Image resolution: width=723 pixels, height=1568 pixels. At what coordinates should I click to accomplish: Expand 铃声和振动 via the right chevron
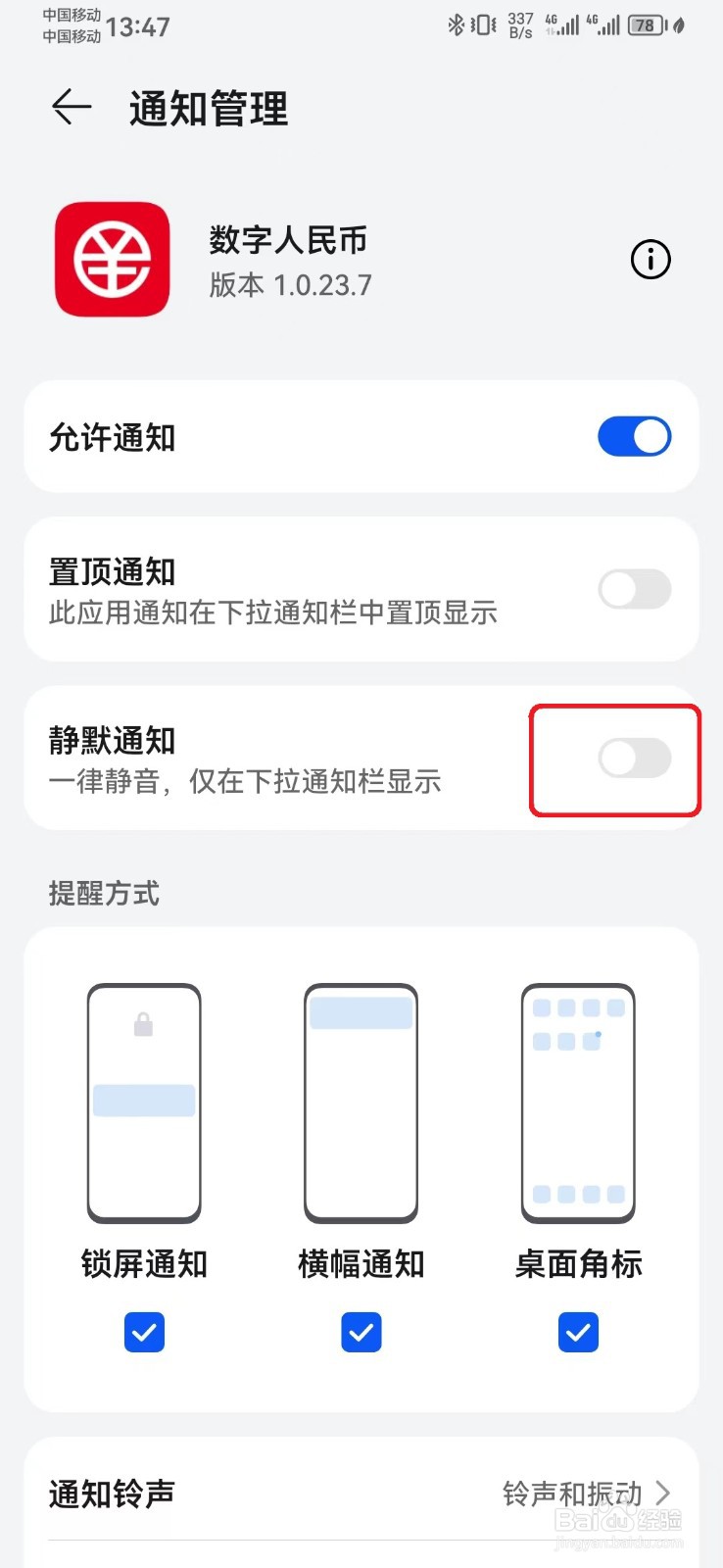click(666, 1494)
